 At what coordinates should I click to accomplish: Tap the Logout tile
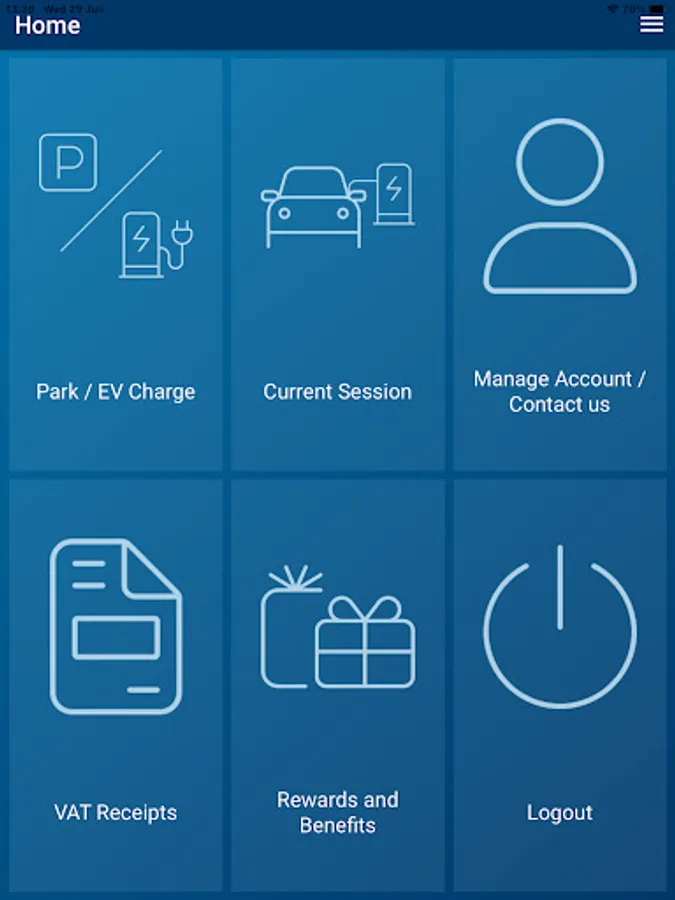click(x=560, y=685)
